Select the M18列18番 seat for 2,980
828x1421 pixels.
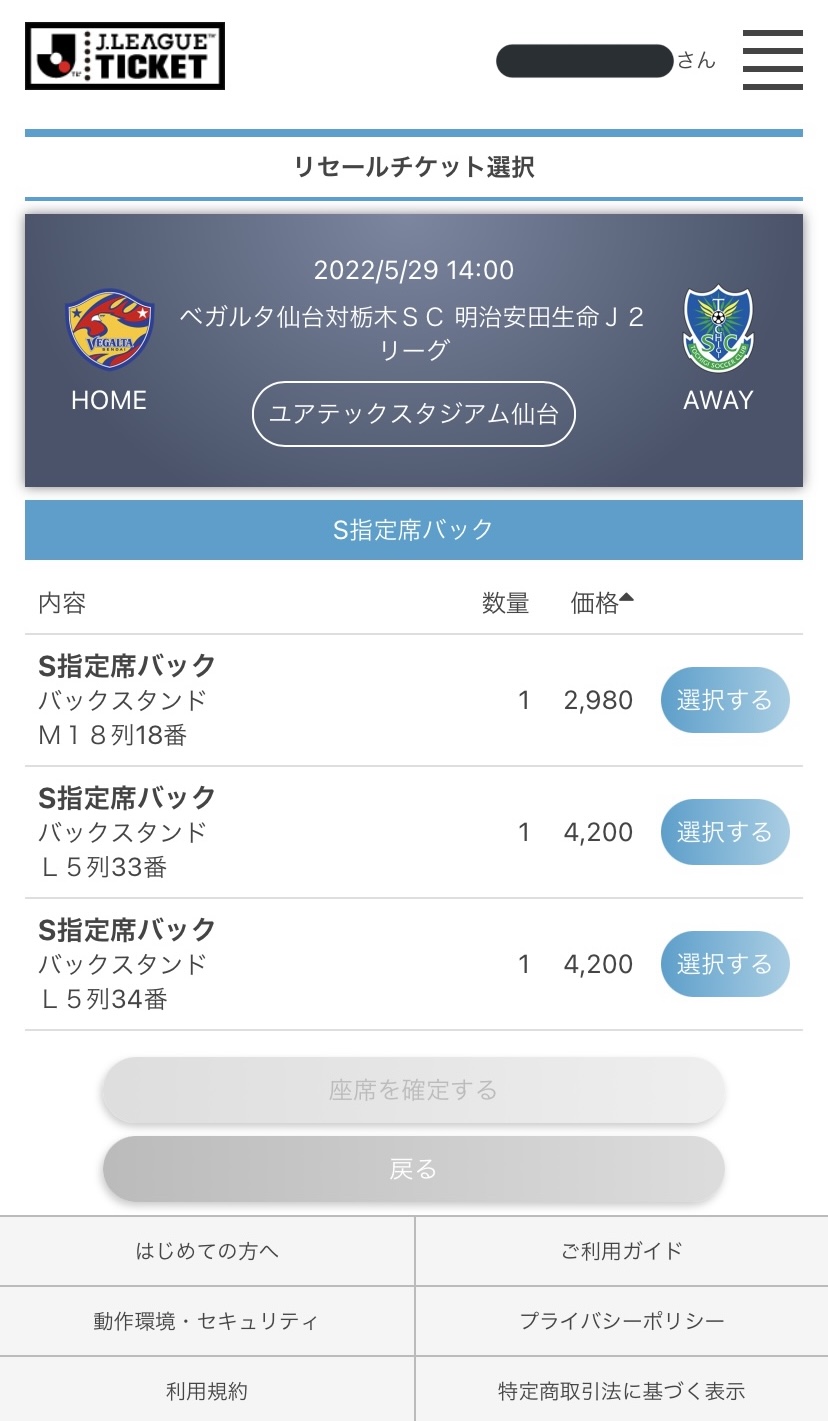pos(725,700)
